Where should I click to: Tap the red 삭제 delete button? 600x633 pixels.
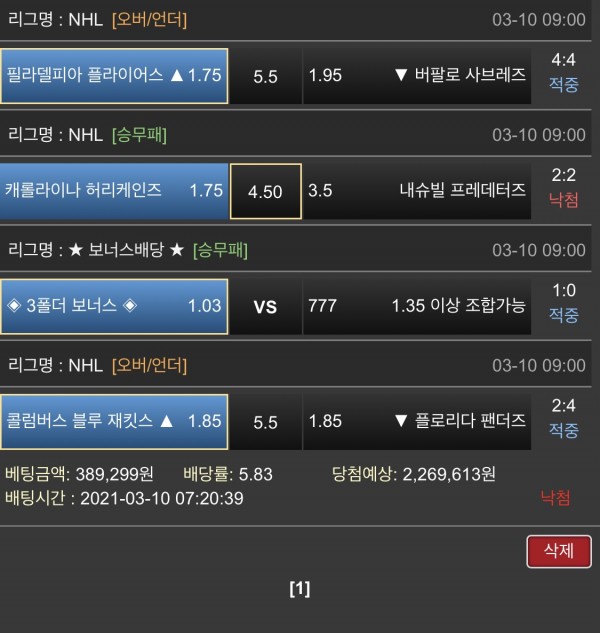click(x=558, y=551)
